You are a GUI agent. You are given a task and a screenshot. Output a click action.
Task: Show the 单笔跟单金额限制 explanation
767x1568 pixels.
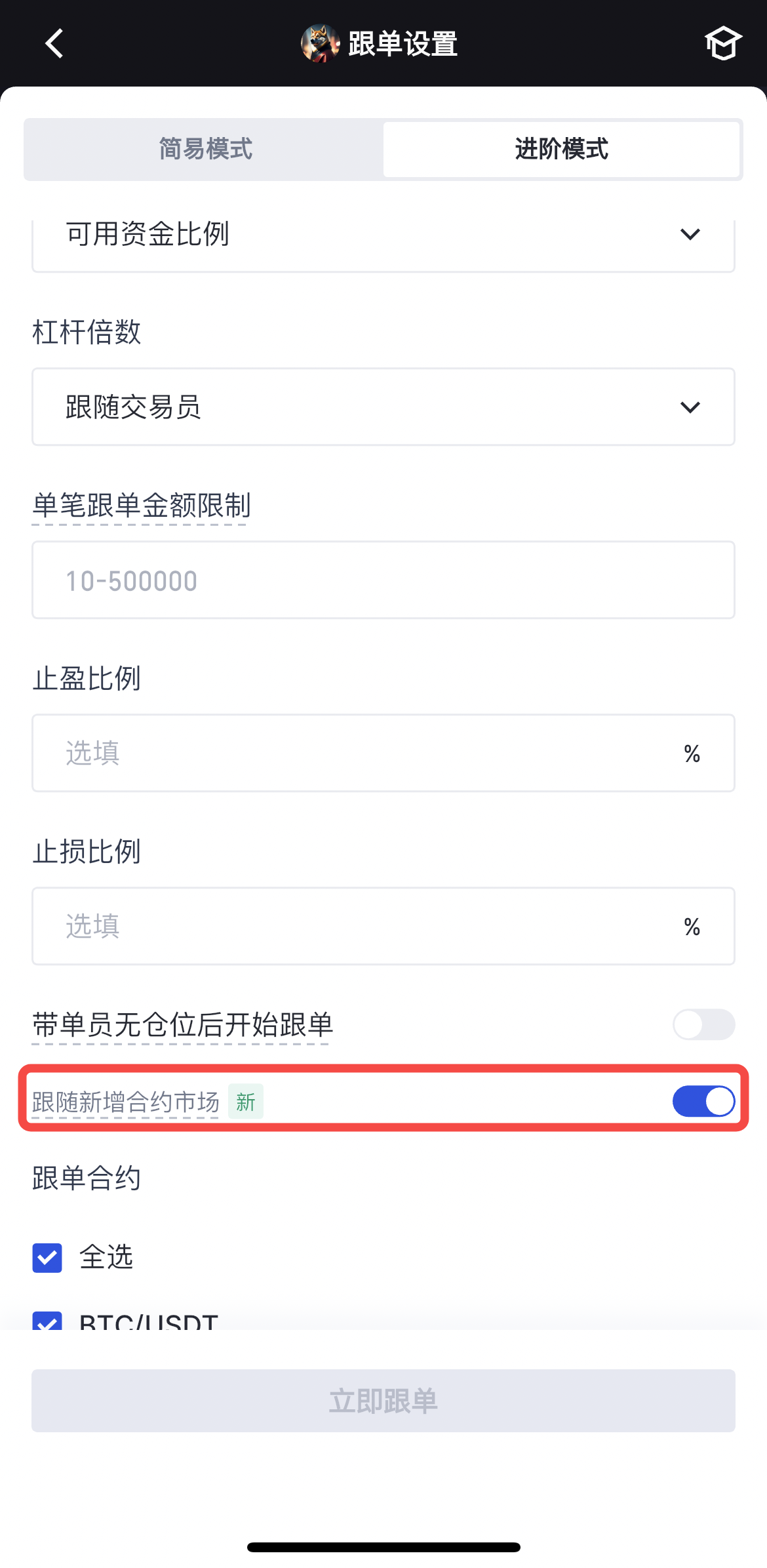click(141, 506)
